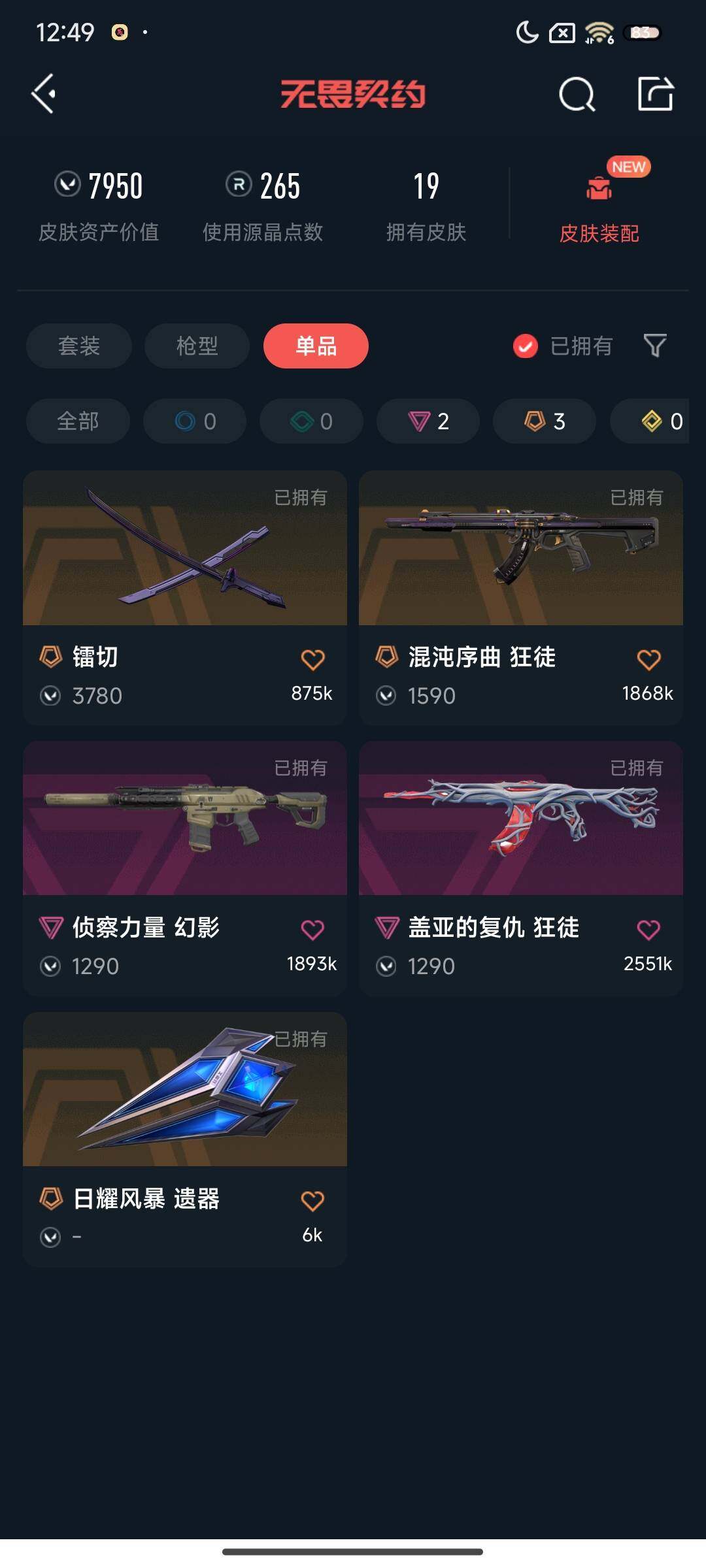
Task: Switch to the 枪型 tab
Action: pos(197,346)
